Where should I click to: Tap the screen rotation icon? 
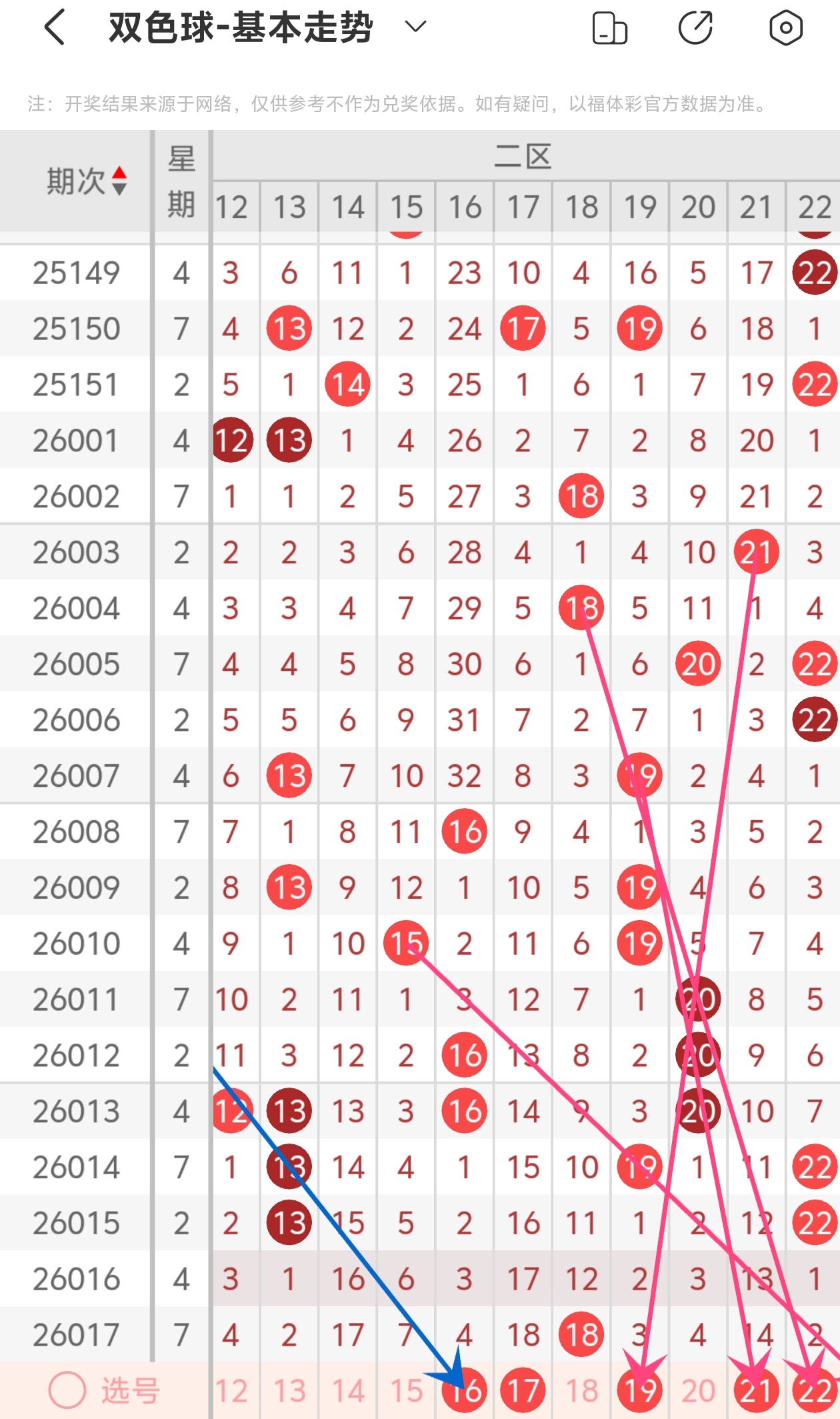[x=609, y=28]
